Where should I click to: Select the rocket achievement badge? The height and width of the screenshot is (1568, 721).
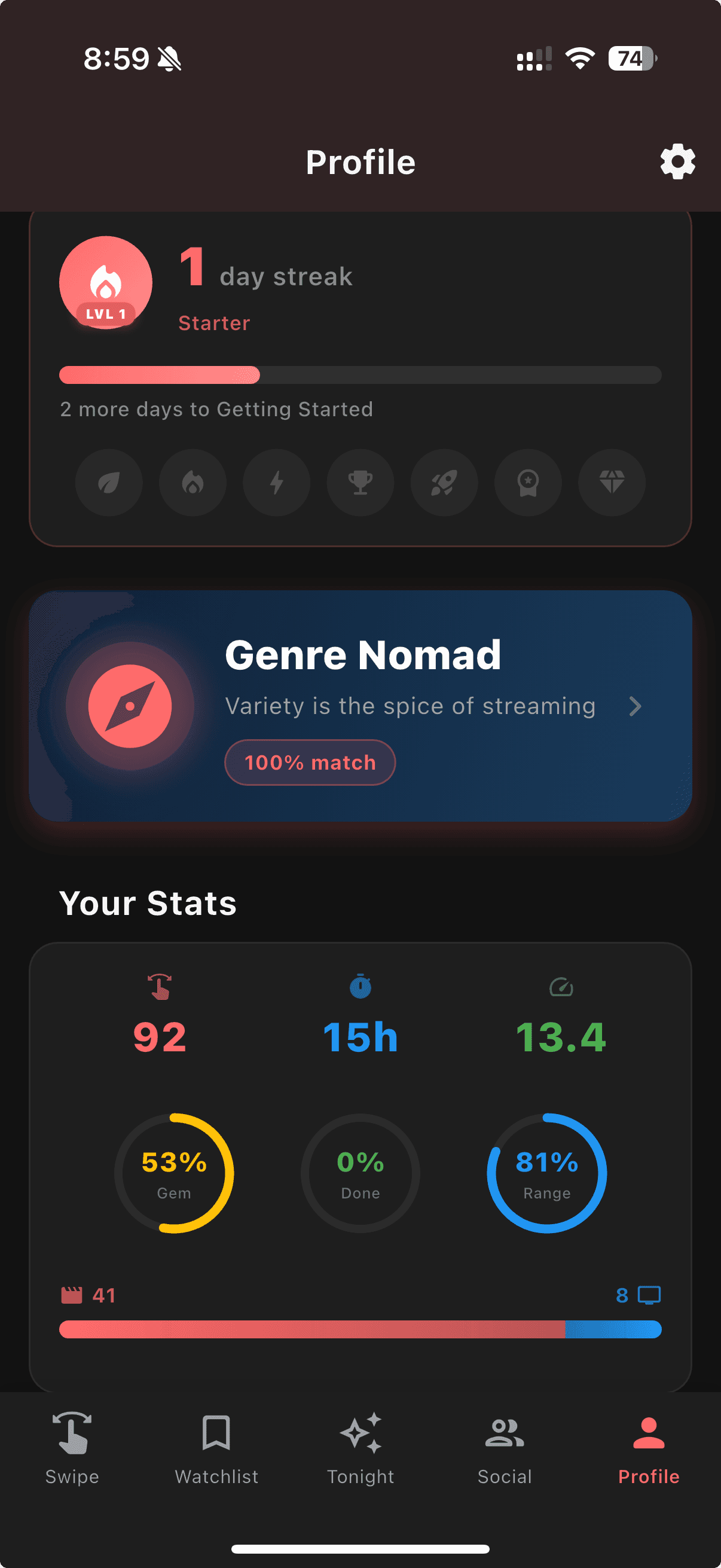point(444,483)
